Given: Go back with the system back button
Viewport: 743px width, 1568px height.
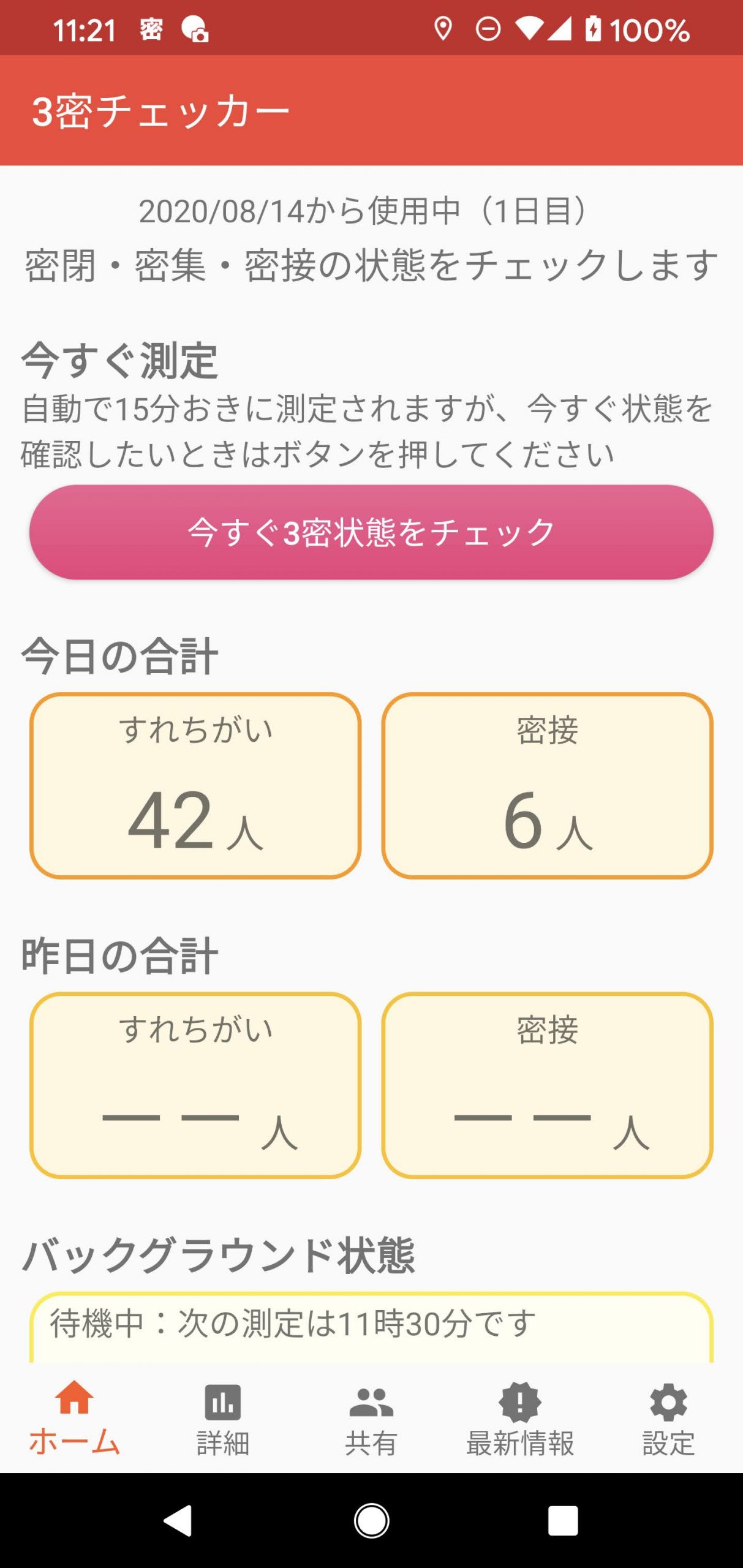Looking at the screenshot, I should tap(179, 1521).
